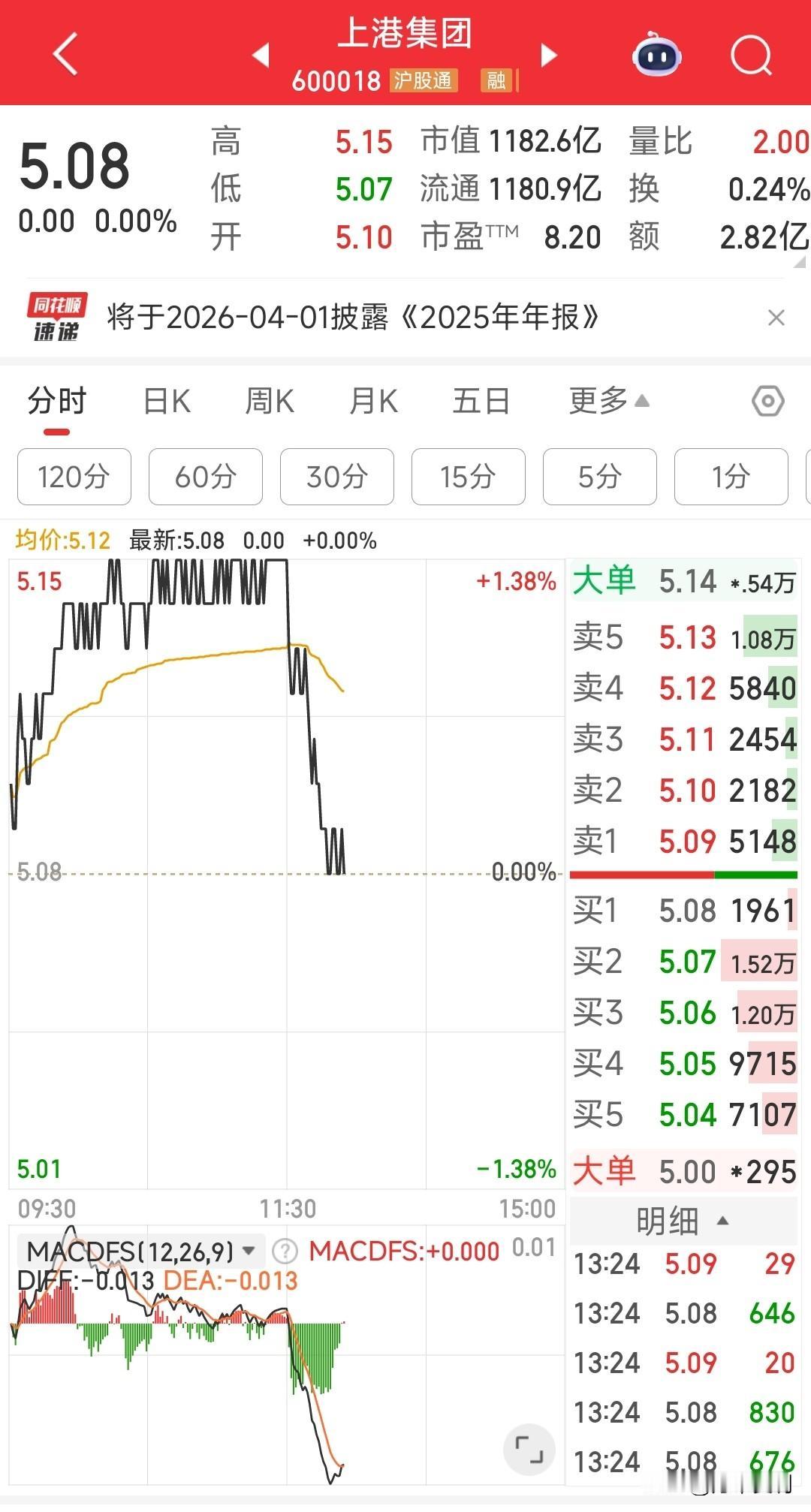This screenshot has height=1512, width=811.
Task: Open the annual report disclosure announcement link
Action: (x=353, y=318)
